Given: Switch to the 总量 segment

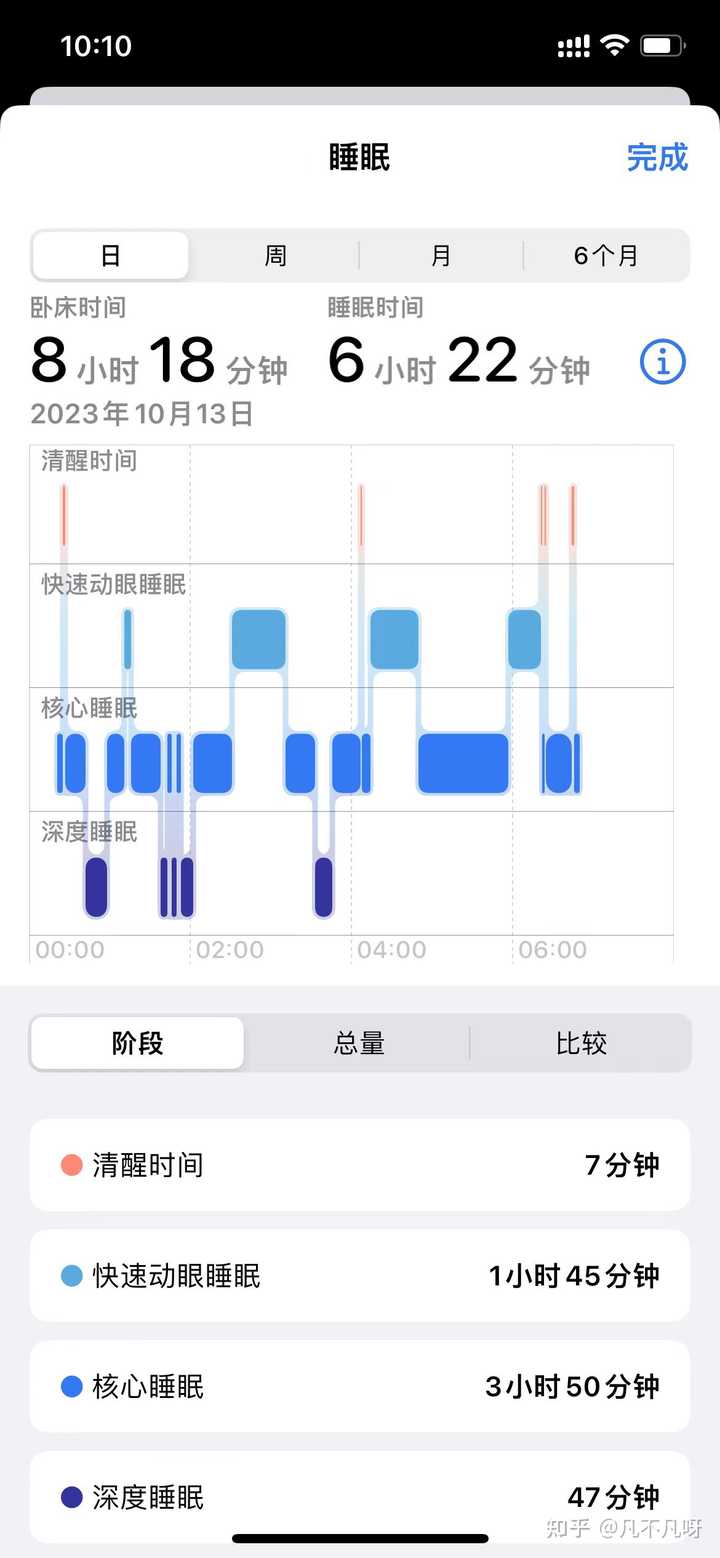Looking at the screenshot, I should point(358,1043).
